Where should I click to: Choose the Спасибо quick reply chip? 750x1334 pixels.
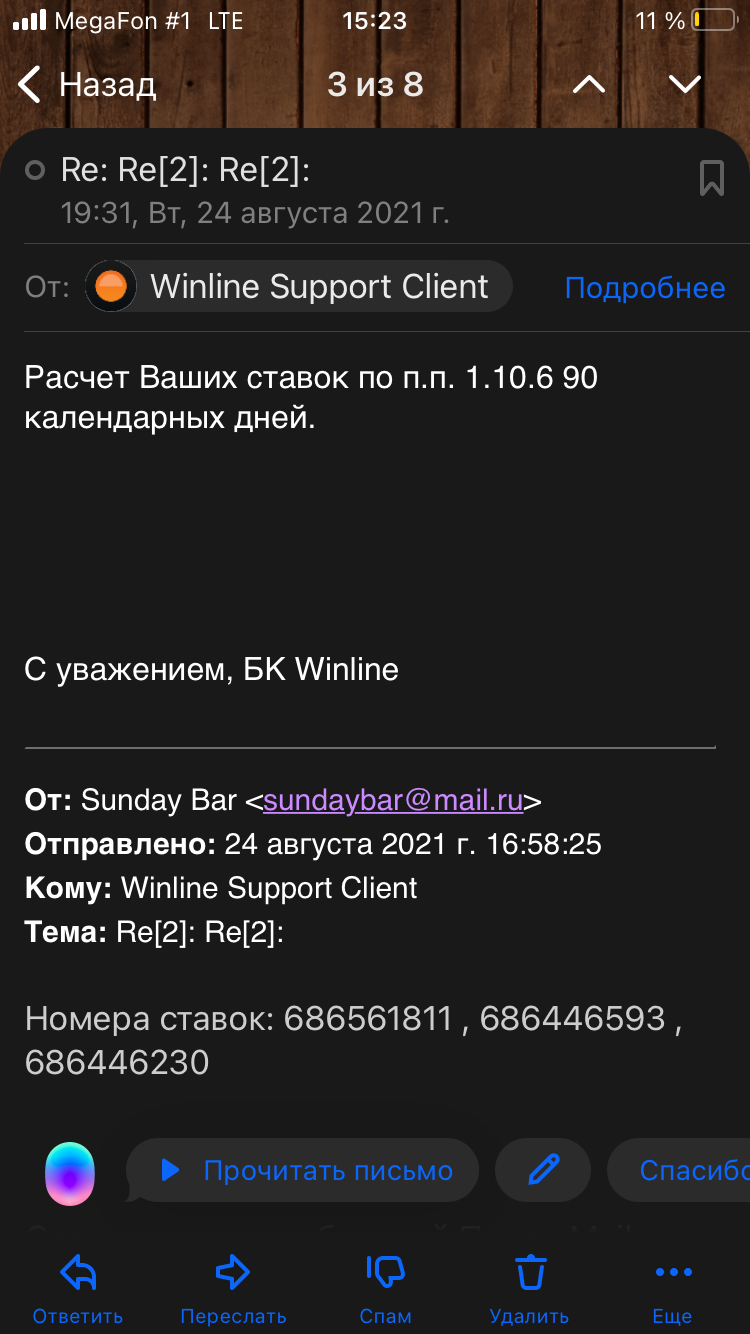pyautogui.click(x=692, y=1170)
